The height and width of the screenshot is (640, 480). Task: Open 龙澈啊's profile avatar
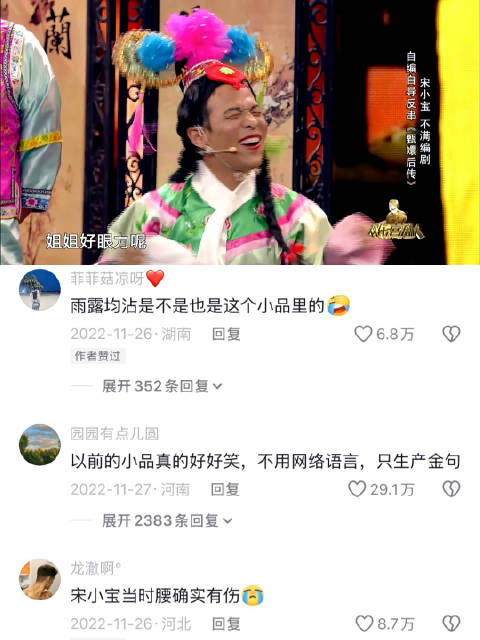pyautogui.click(x=40, y=579)
